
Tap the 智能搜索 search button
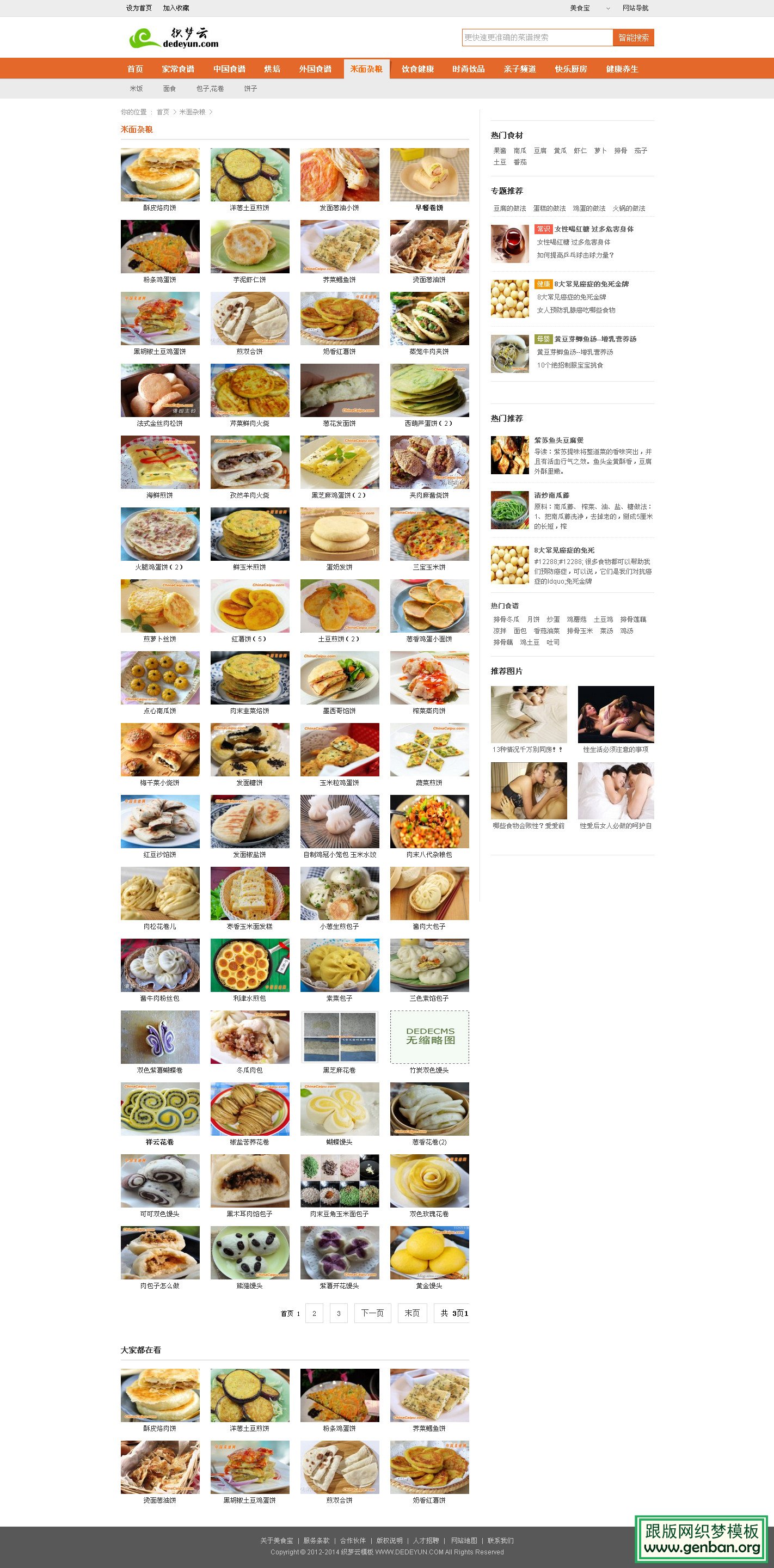633,38
